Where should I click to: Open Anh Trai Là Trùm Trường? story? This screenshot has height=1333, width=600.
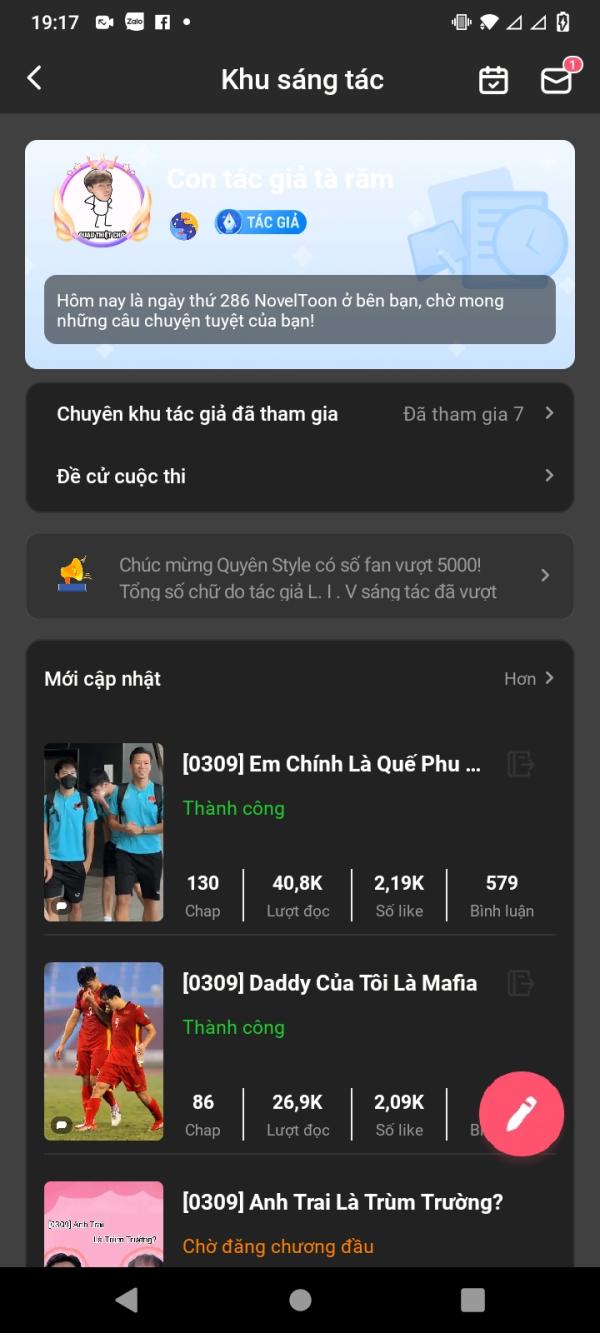click(342, 1202)
